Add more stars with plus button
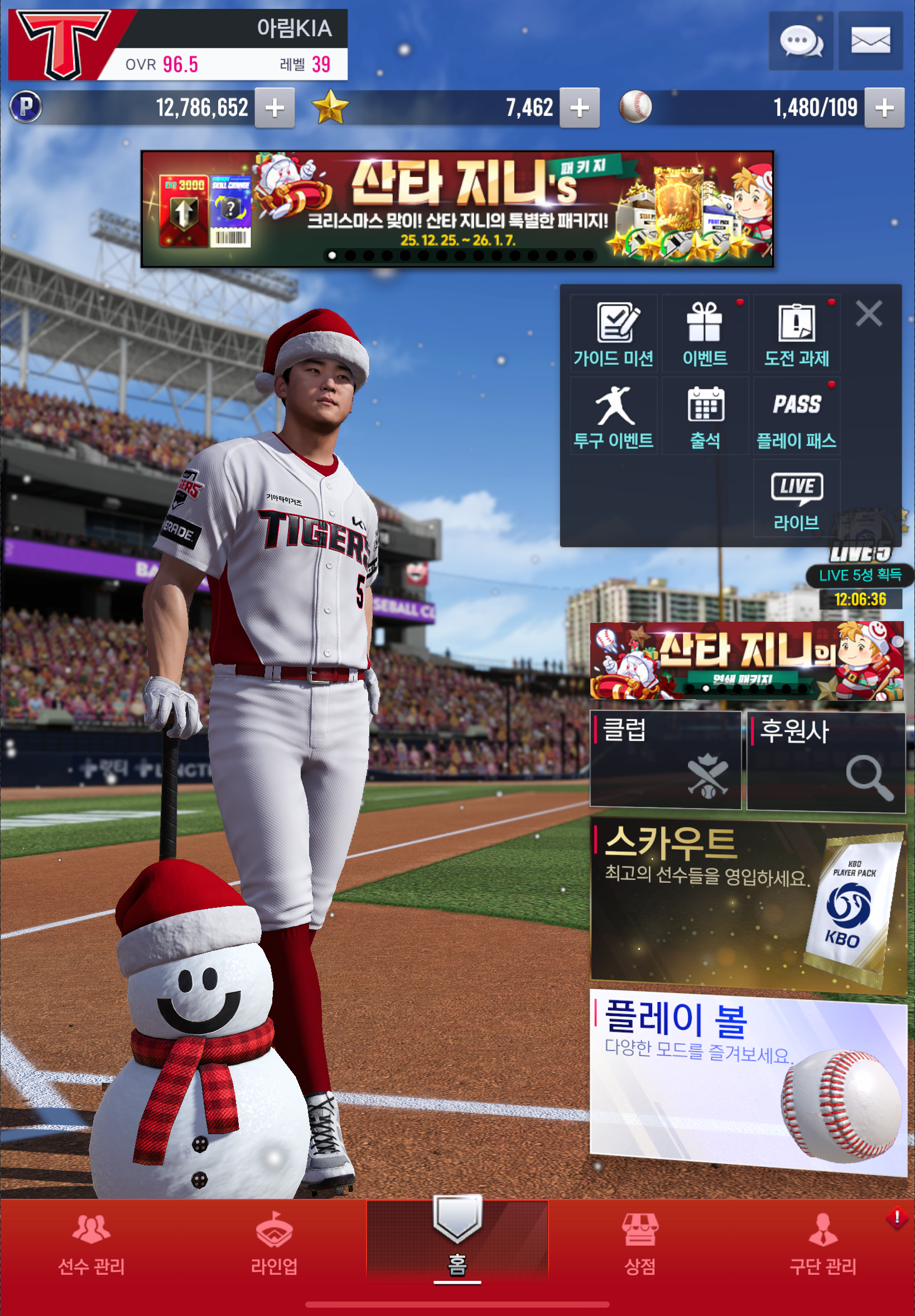Viewport: 915px width, 1316px height. coord(580,108)
